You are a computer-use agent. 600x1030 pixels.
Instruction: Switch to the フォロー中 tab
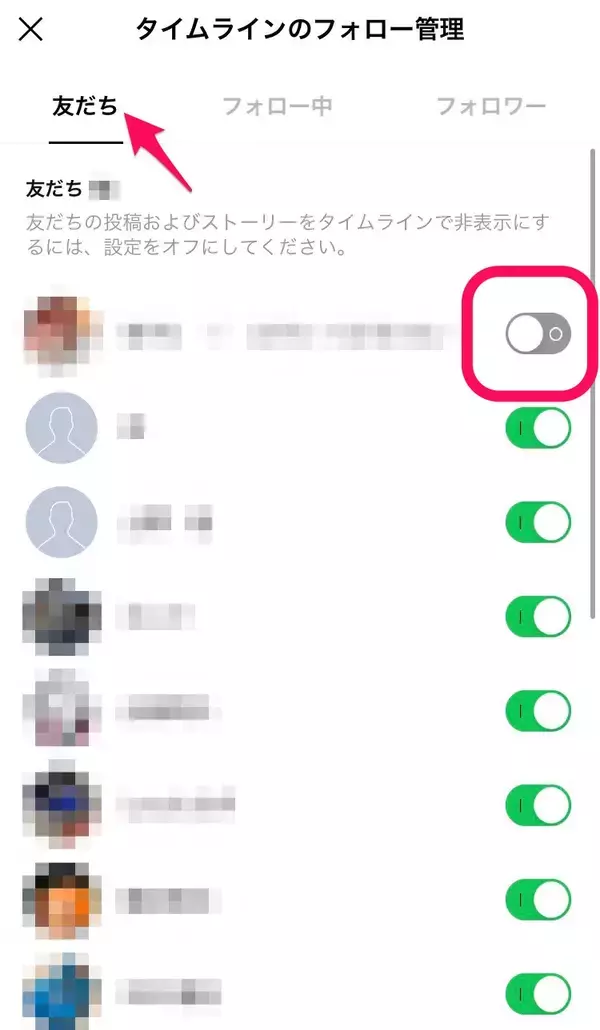click(277, 106)
